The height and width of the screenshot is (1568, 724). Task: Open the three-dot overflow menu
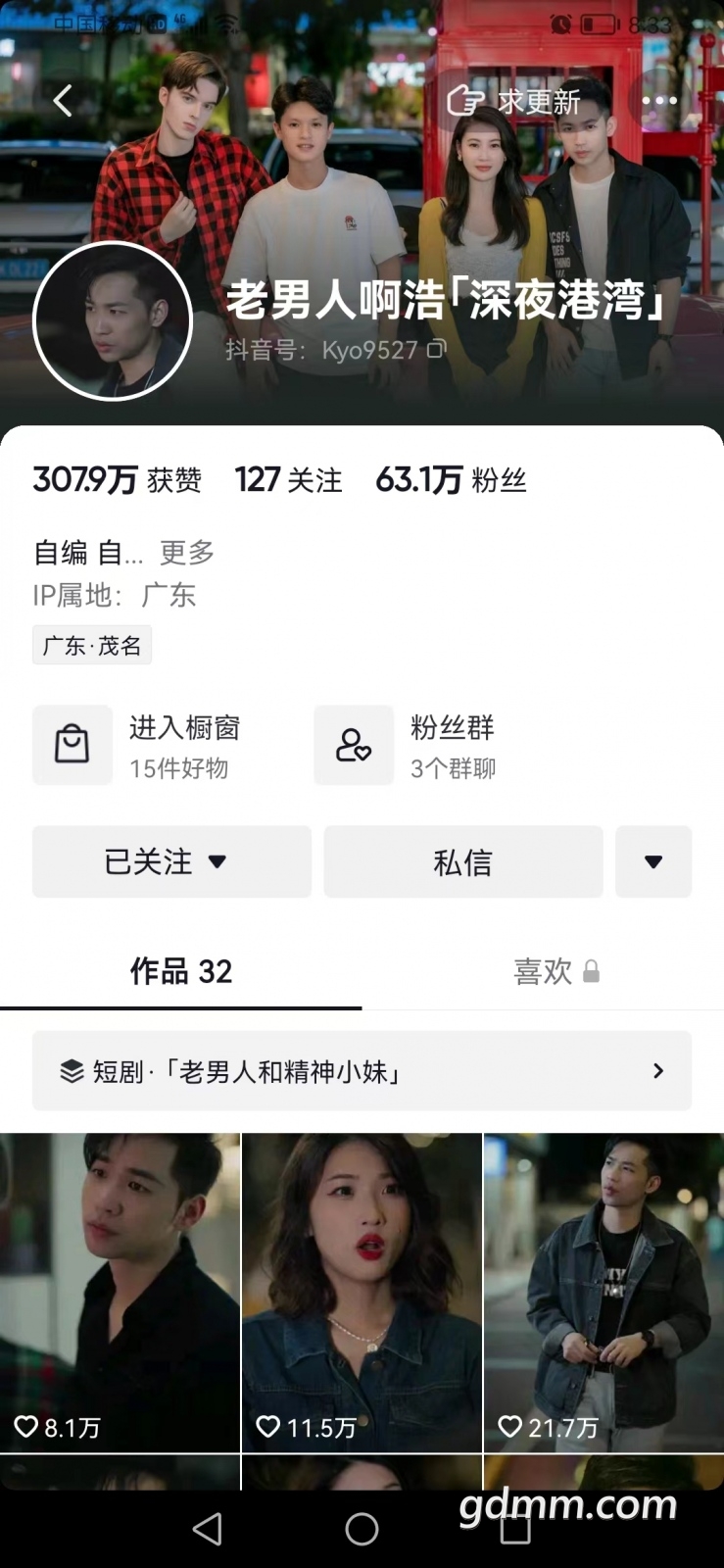659,100
